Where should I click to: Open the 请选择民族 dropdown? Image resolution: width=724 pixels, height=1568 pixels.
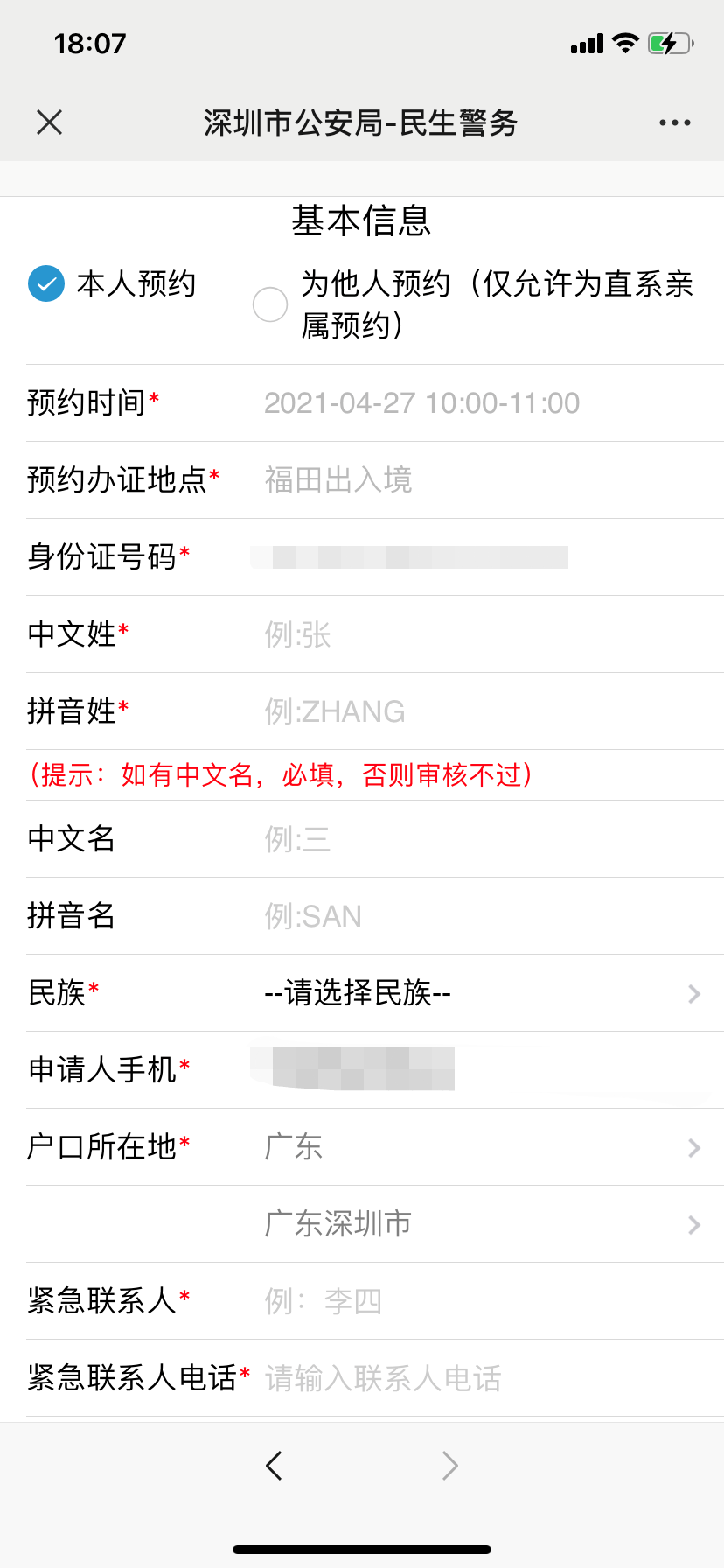tap(481, 993)
